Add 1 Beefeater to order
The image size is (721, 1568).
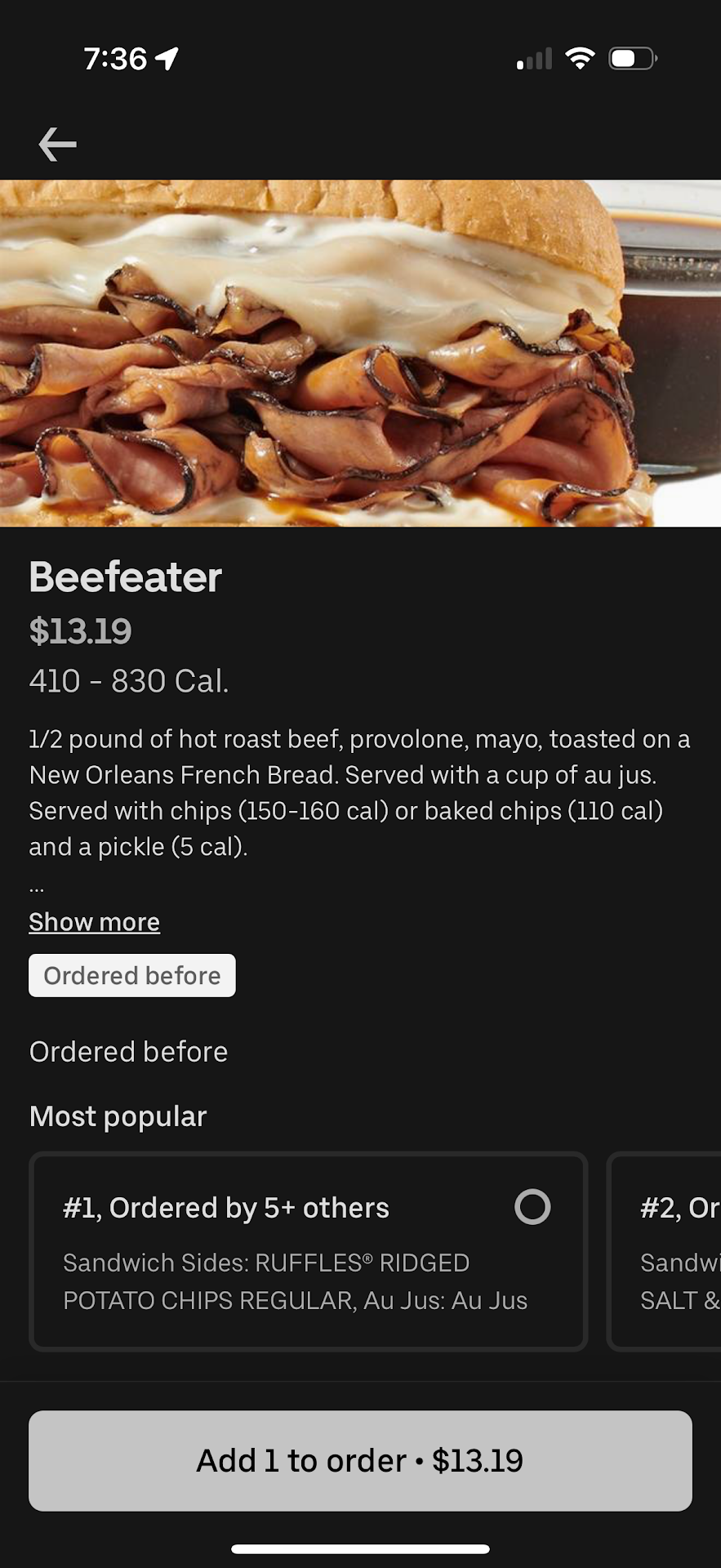(x=360, y=1460)
